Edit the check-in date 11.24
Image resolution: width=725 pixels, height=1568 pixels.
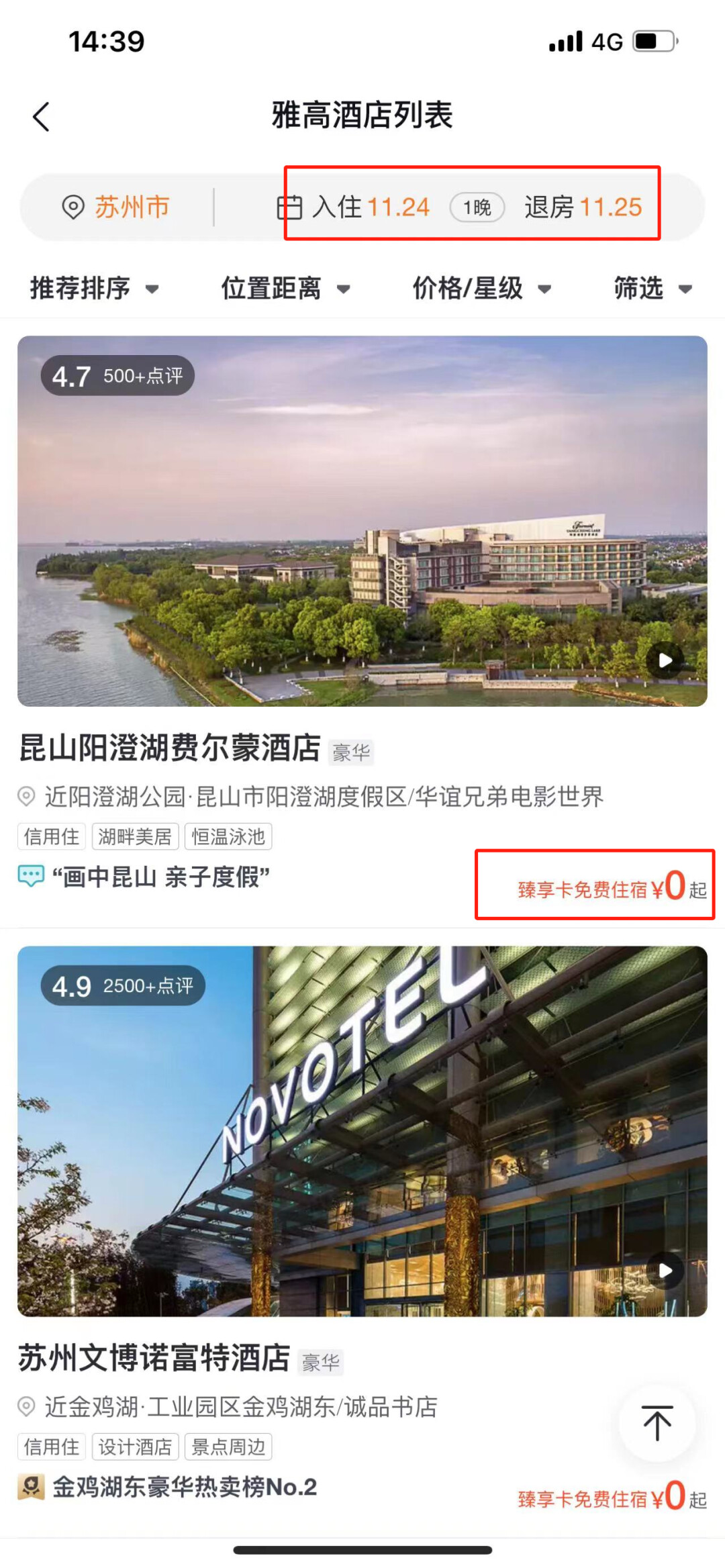371,207
